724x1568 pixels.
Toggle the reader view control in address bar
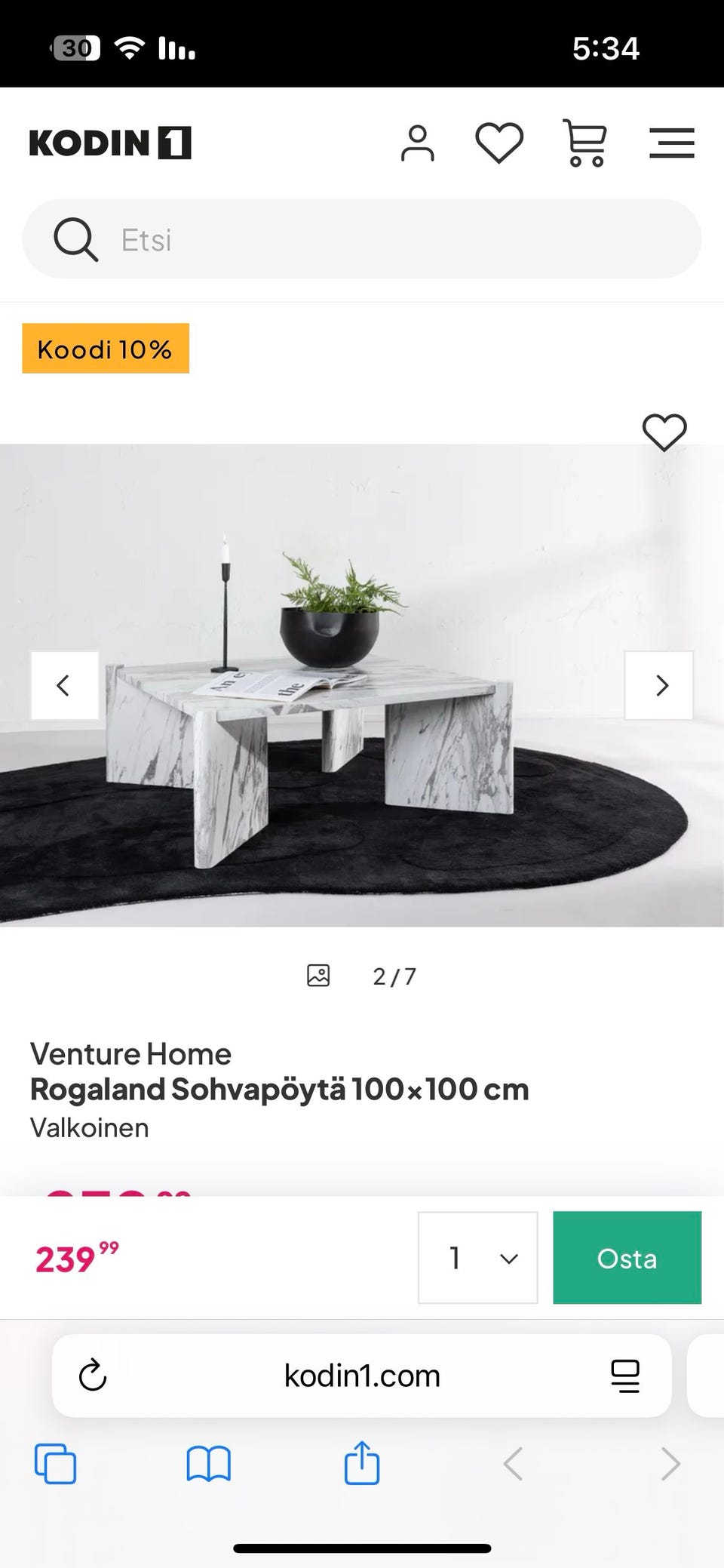click(626, 1375)
